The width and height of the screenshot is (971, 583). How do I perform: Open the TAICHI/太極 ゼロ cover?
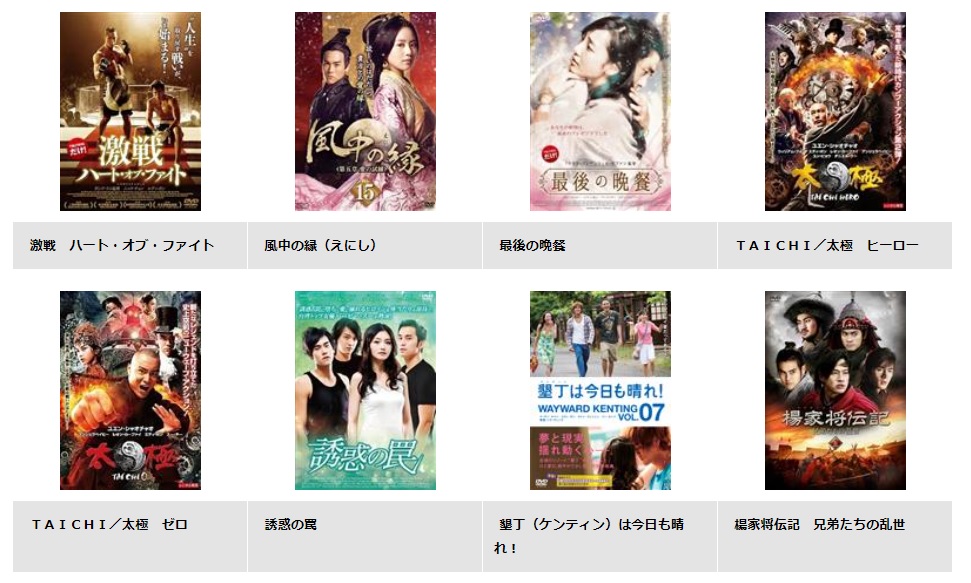click(130, 390)
